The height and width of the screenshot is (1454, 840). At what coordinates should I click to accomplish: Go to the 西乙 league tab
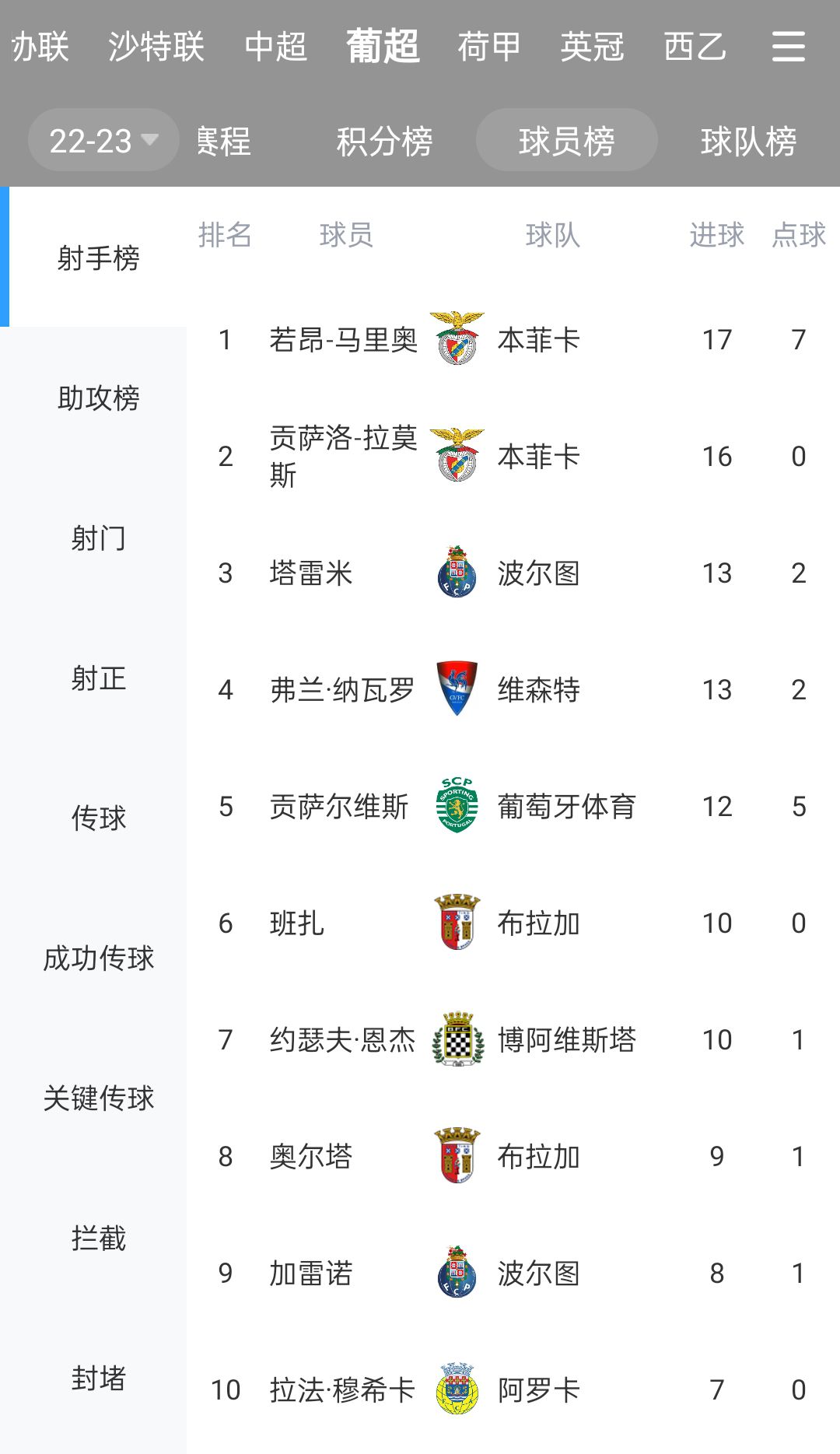point(695,47)
